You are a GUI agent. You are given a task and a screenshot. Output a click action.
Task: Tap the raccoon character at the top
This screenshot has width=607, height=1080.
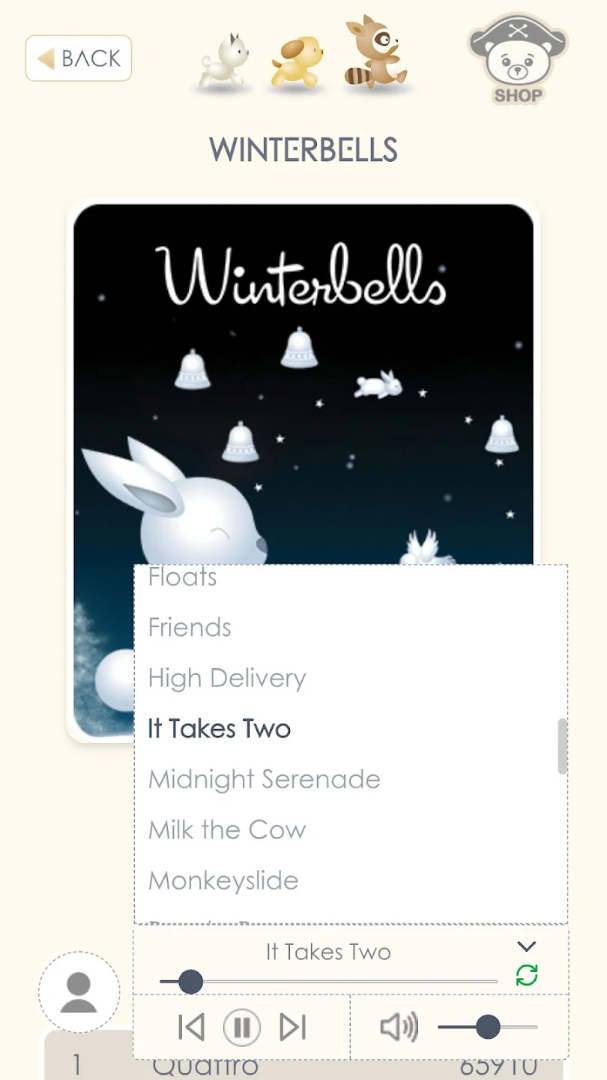tap(374, 55)
